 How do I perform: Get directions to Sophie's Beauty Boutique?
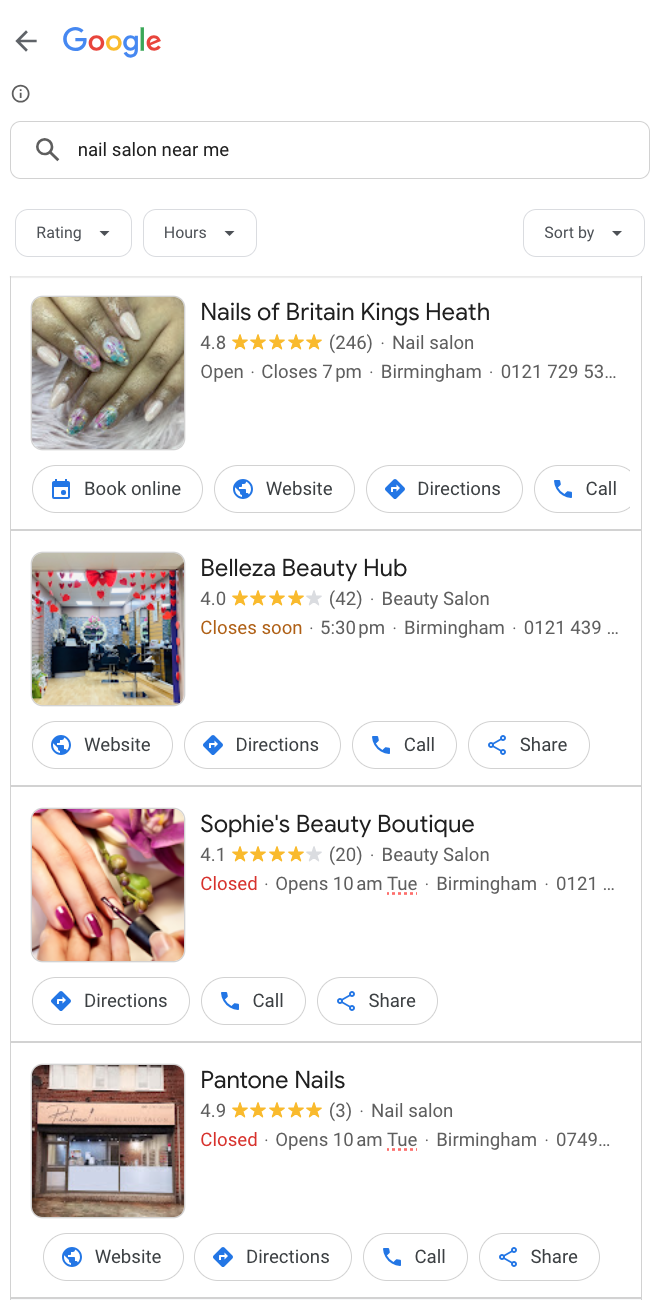pos(111,1001)
